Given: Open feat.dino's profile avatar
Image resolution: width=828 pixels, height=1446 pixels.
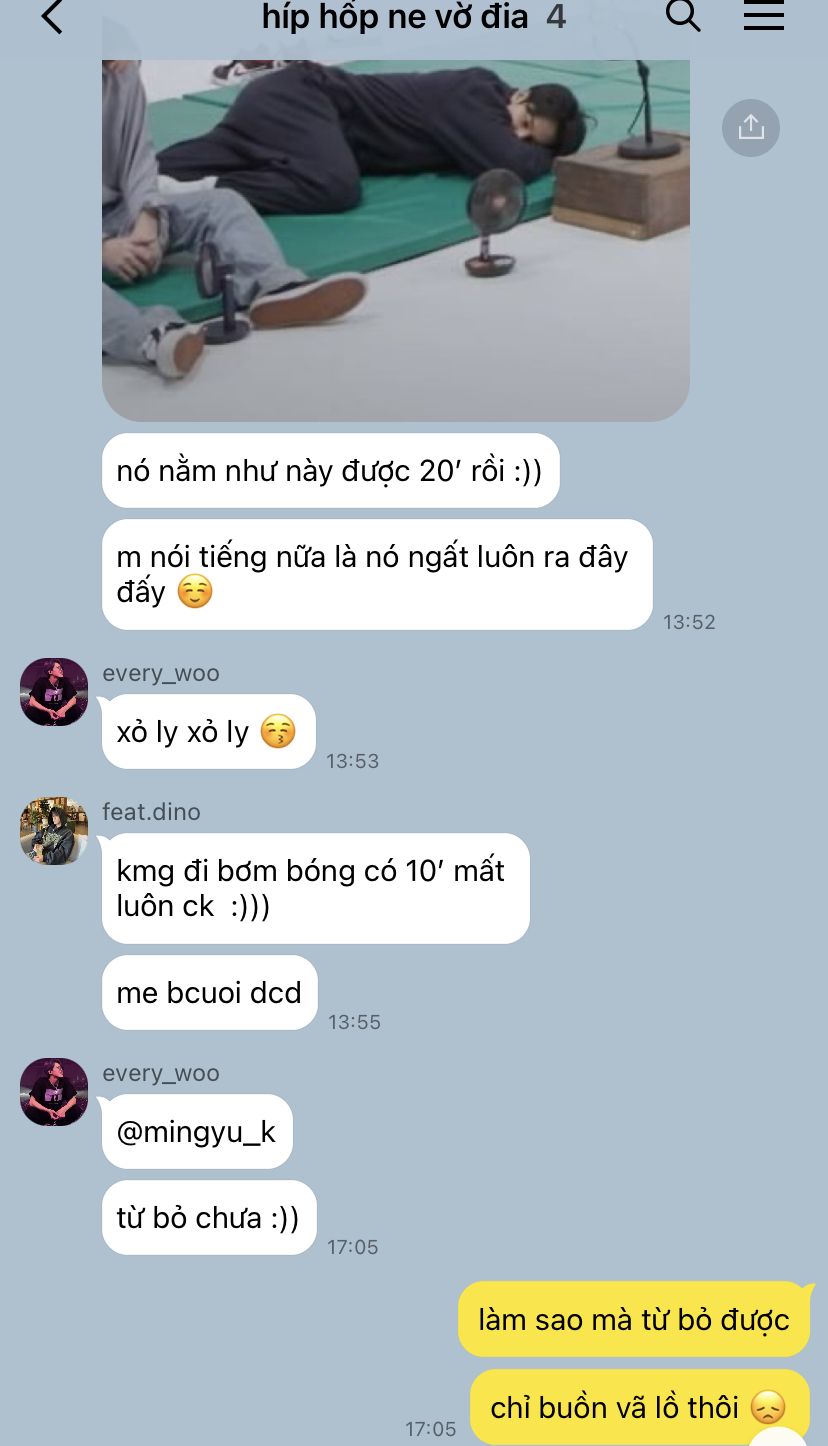Looking at the screenshot, I should coord(54,831).
